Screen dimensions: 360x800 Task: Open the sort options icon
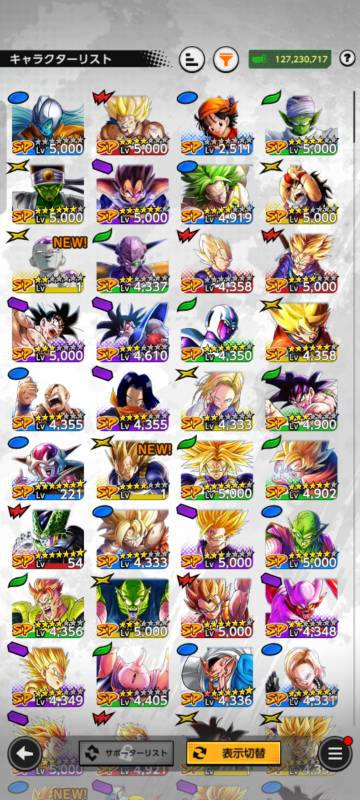click(192, 59)
